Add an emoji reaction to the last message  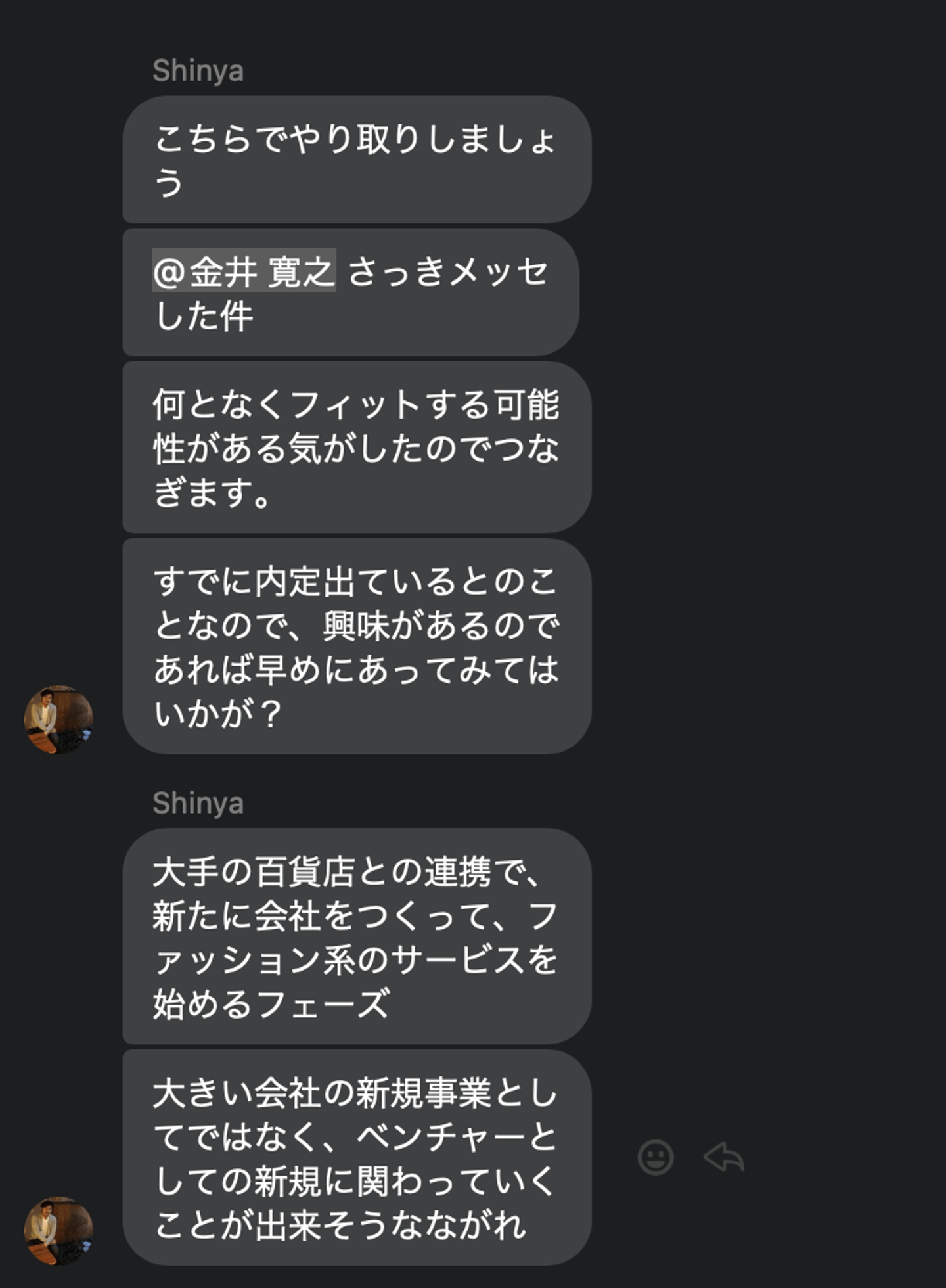[x=655, y=1157]
